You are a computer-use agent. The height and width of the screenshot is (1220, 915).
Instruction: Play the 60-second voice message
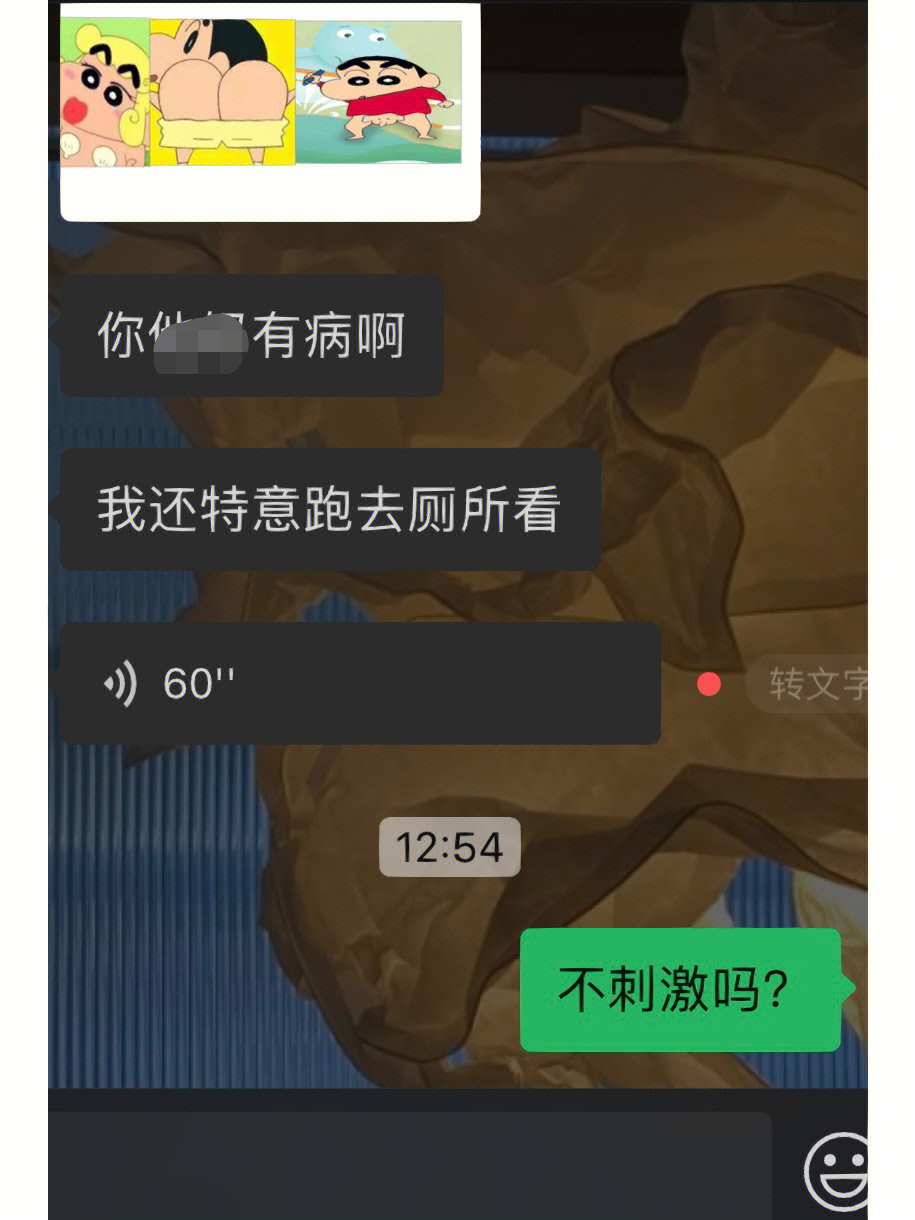point(360,684)
